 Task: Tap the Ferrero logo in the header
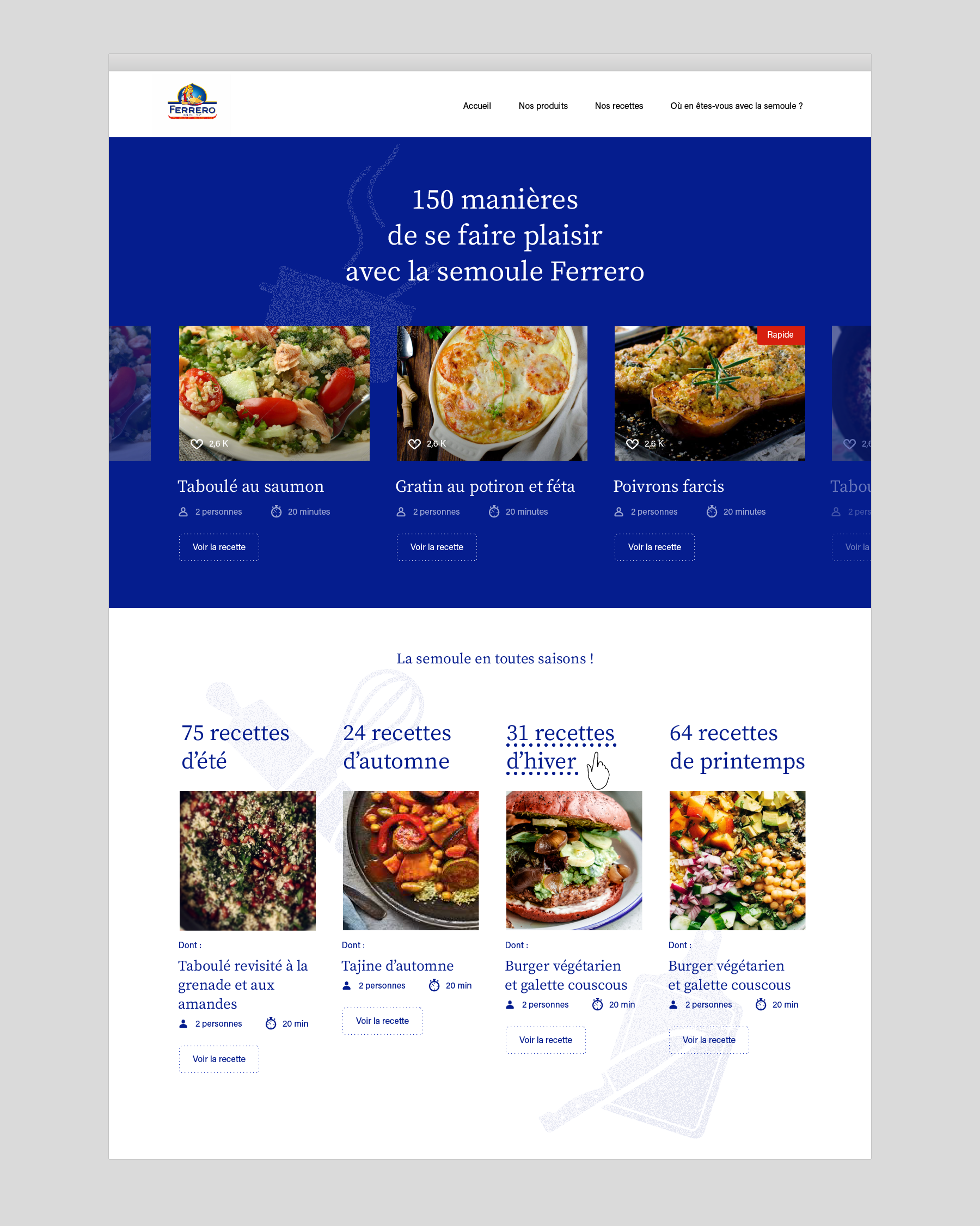click(192, 102)
